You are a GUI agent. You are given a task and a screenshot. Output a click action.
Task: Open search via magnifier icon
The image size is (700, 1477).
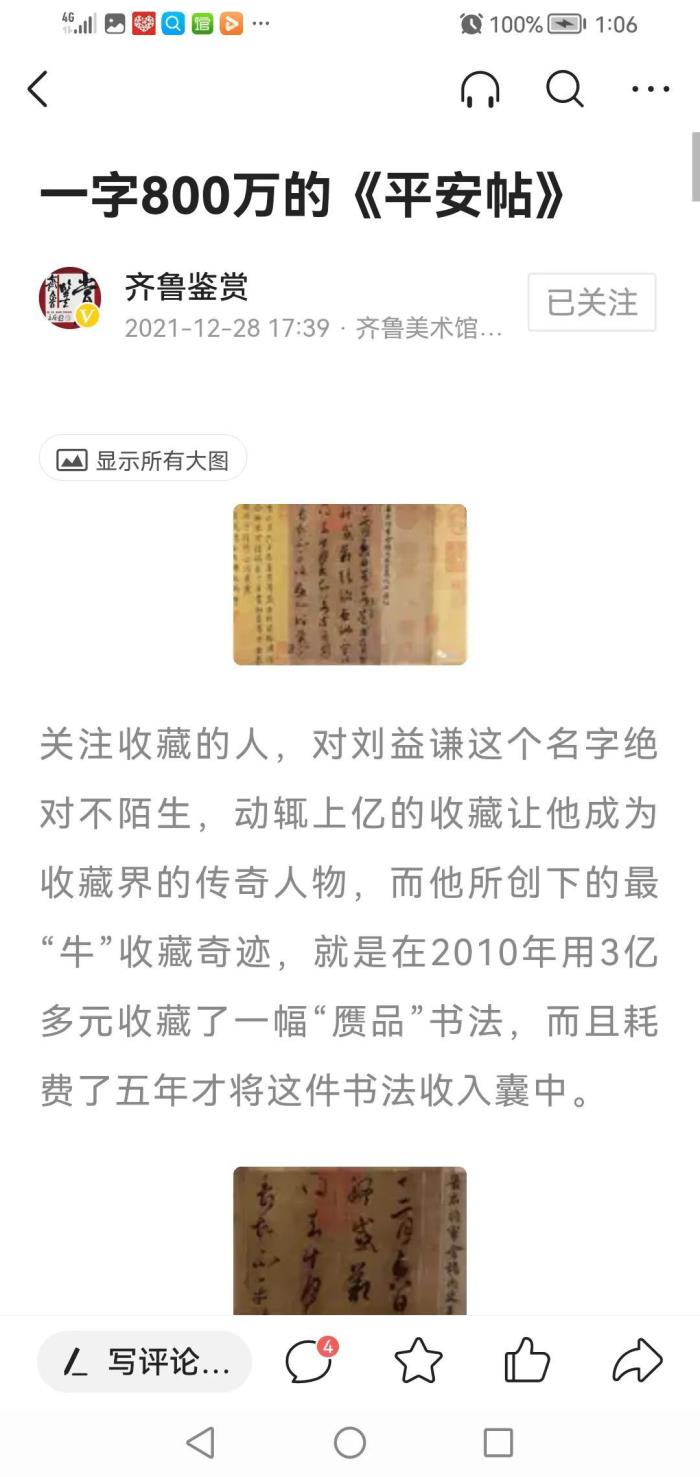pos(565,90)
